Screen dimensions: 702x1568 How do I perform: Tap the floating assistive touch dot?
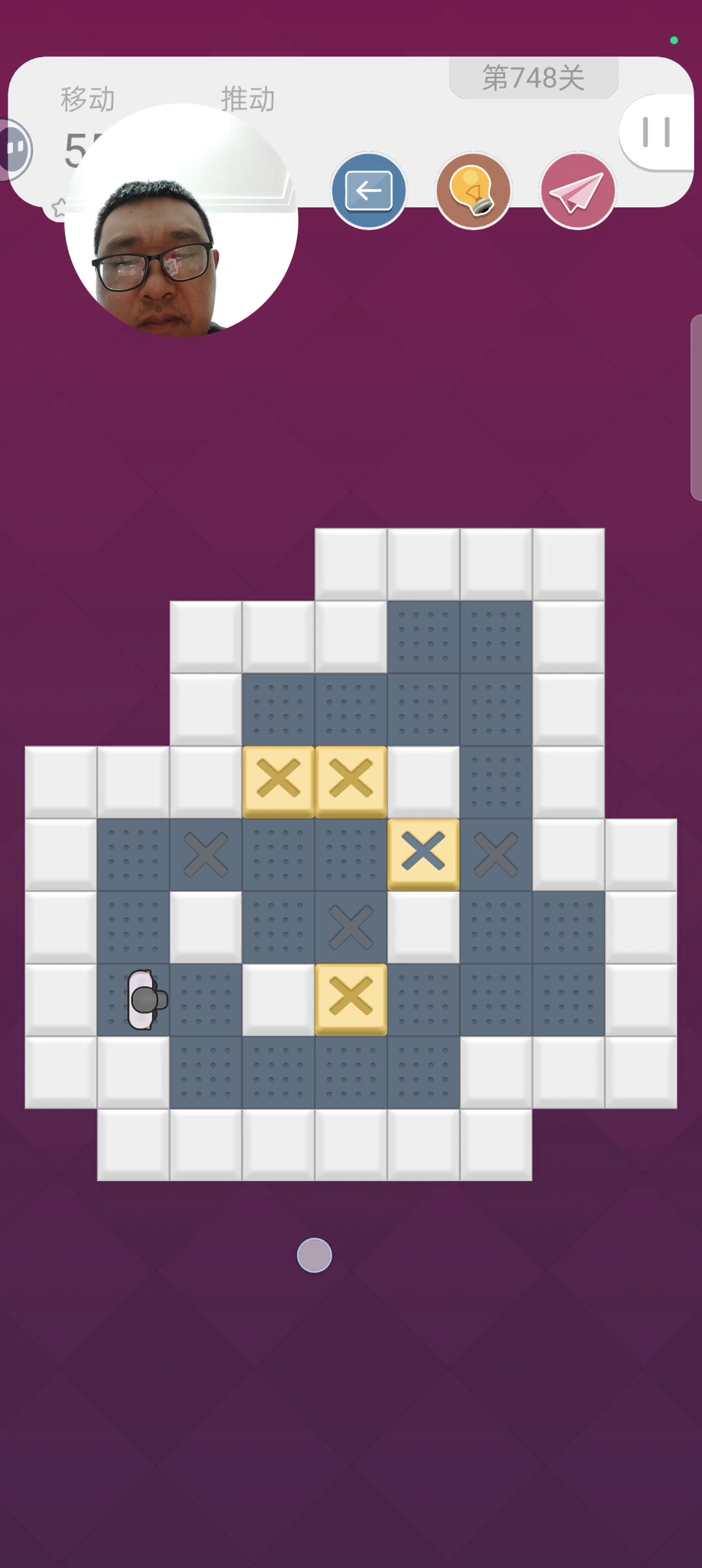point(315,1255)
